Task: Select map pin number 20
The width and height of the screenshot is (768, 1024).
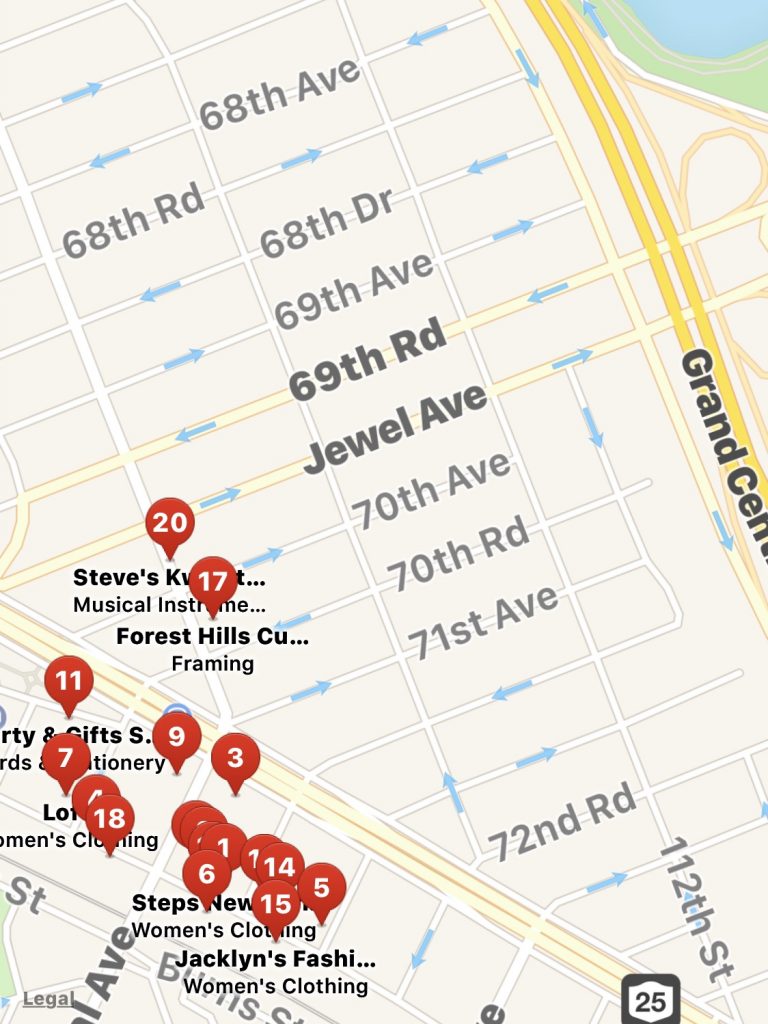Action: pos(170,522)
